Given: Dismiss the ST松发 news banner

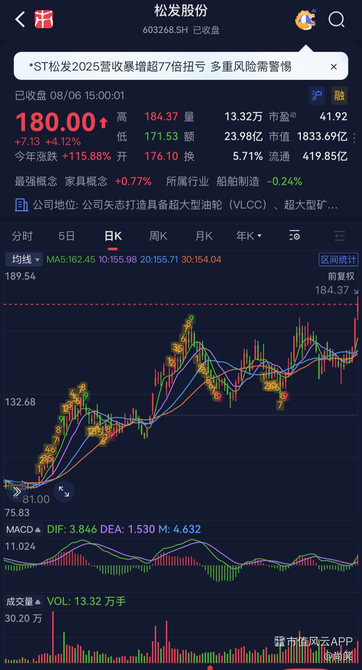Looking at the screenshot, I should [x=334, y=67].
